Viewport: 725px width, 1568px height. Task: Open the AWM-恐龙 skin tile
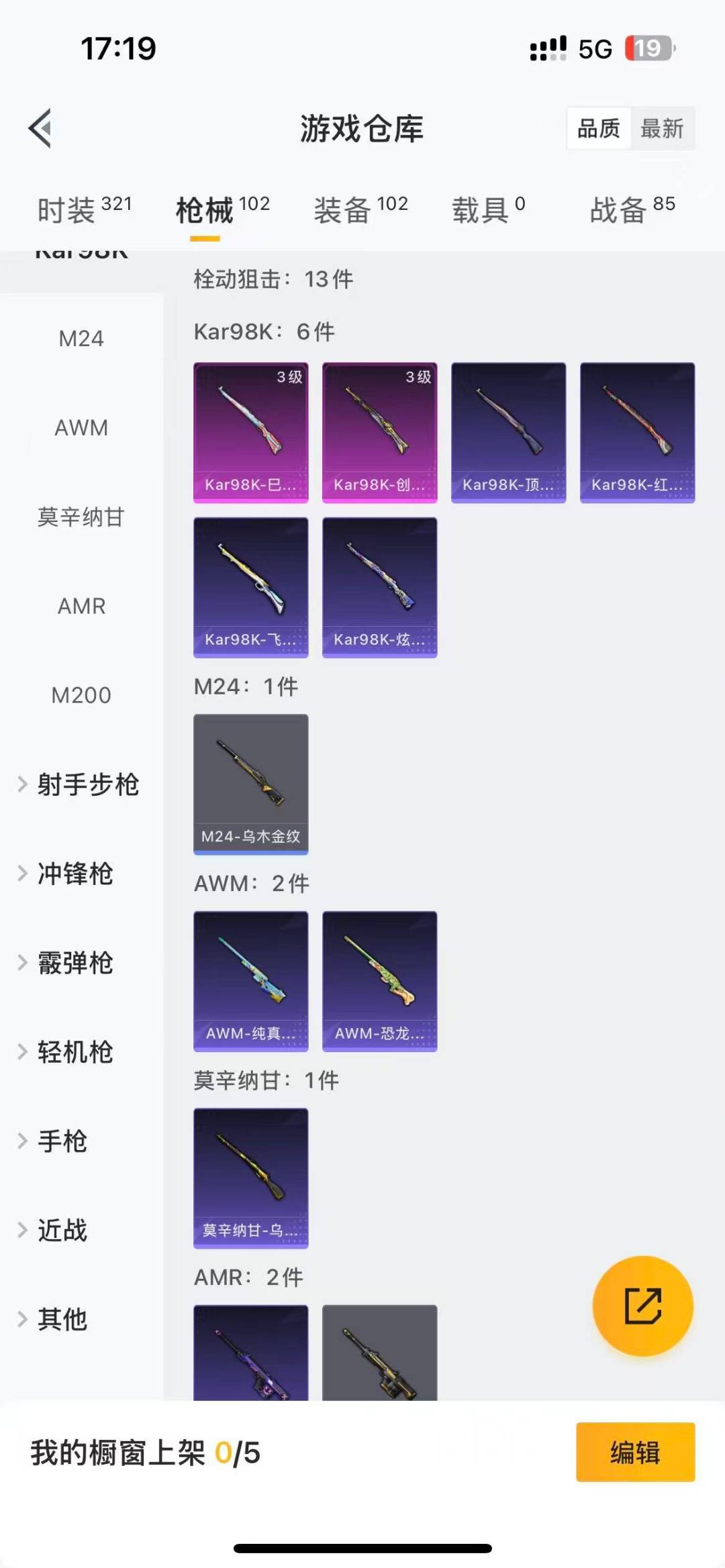(380, 981)
